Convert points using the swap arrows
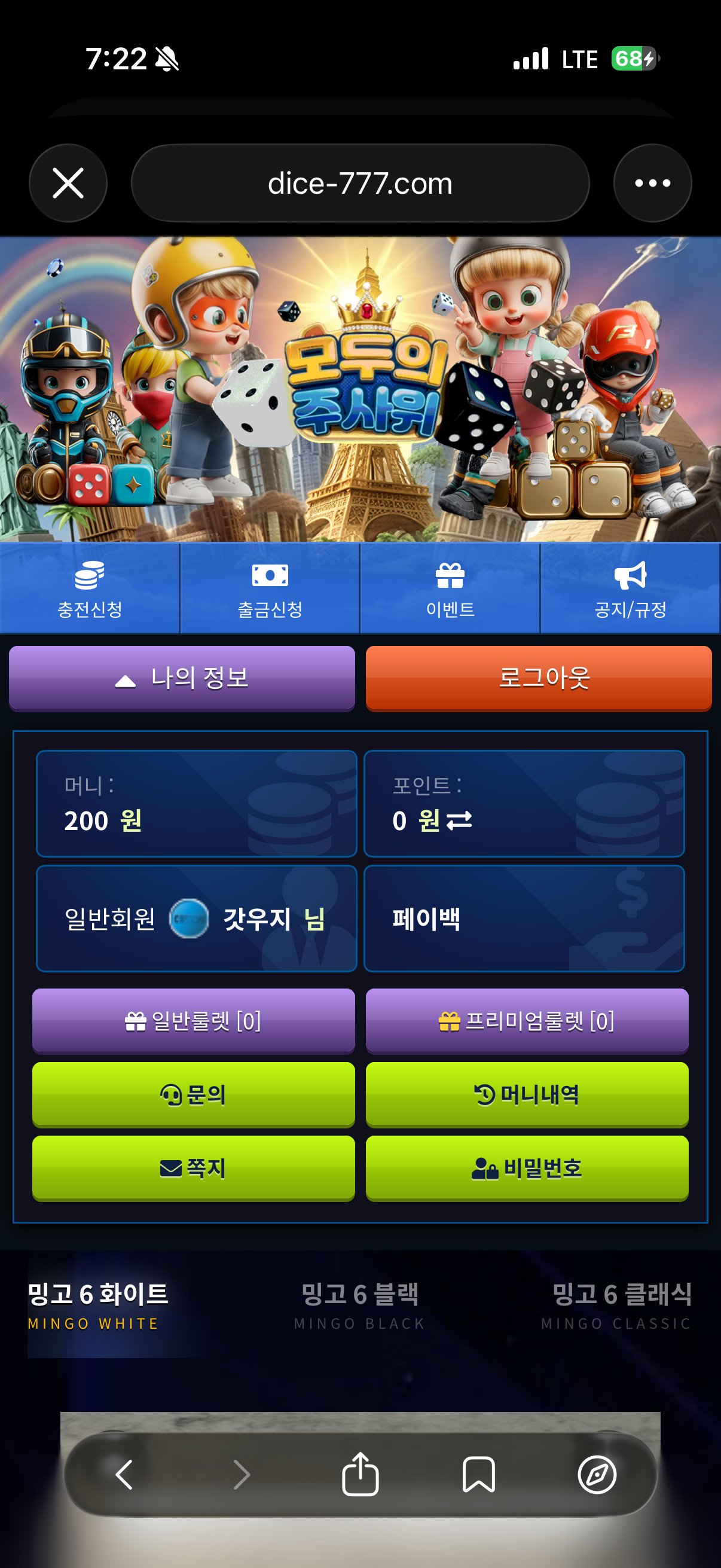Viewport: 721px width, 1568px height. 459,820
